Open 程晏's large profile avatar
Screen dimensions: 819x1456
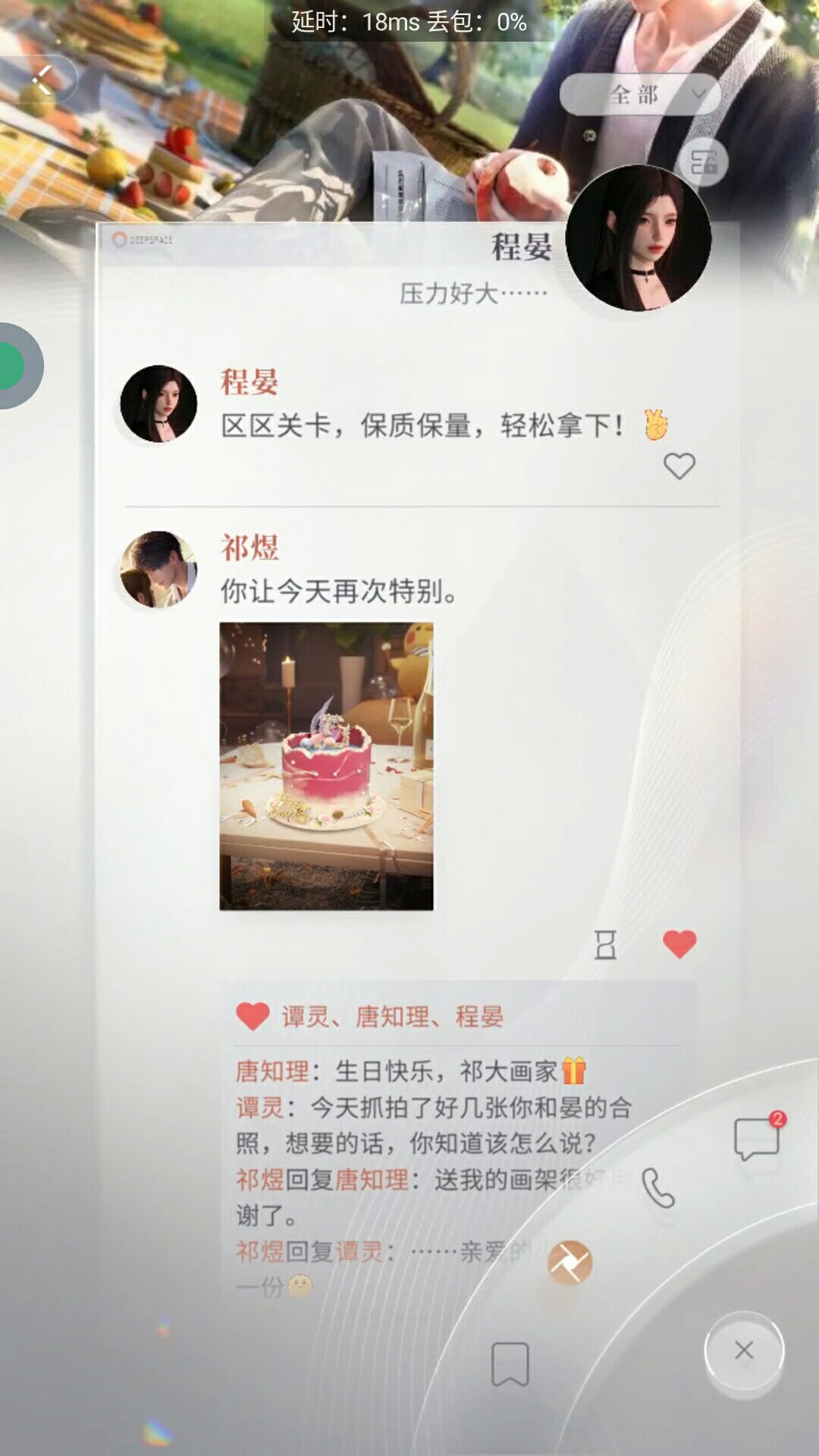coord(639,237)
